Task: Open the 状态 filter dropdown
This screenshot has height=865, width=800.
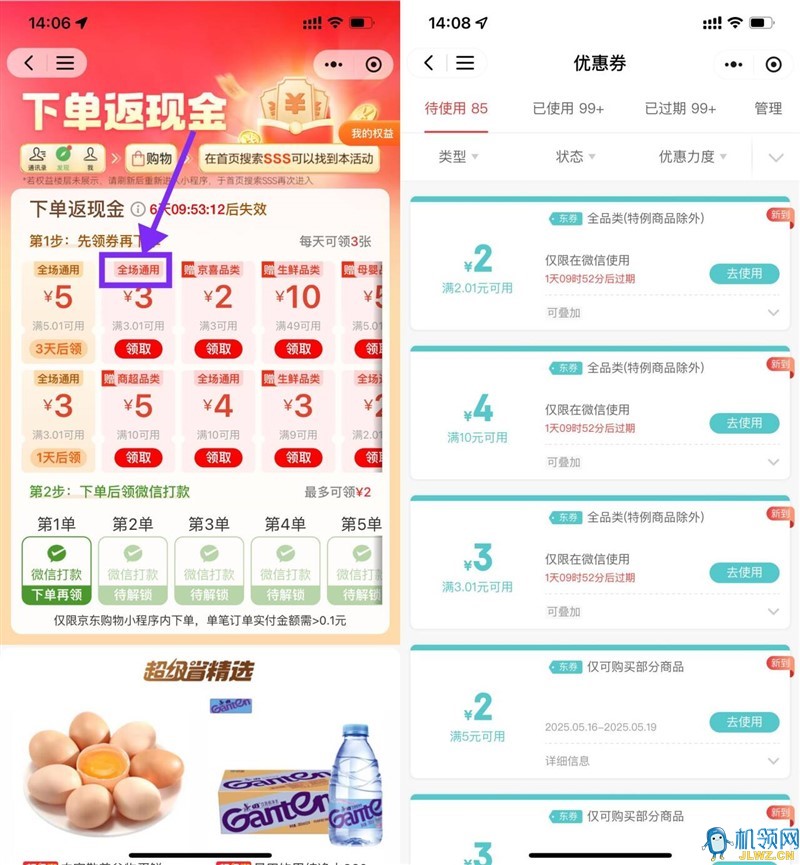Action: click(x=575, y=157)
